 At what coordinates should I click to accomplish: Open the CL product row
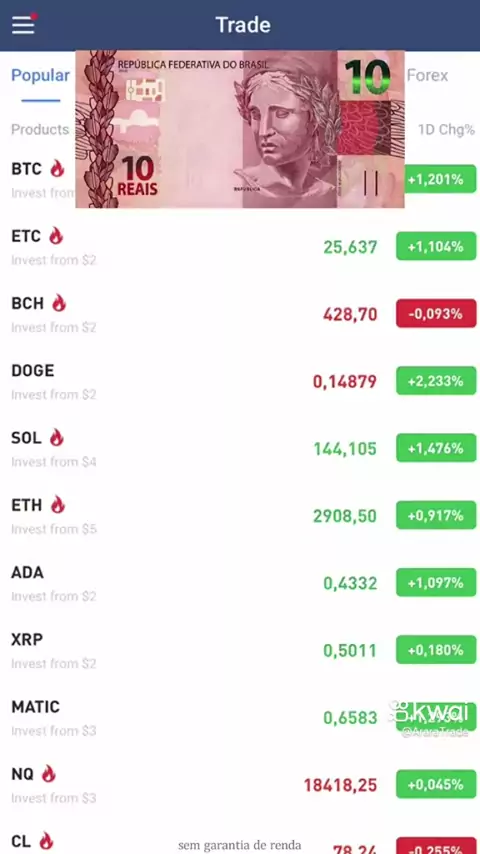pyautogui.click(x=240, y=837)
